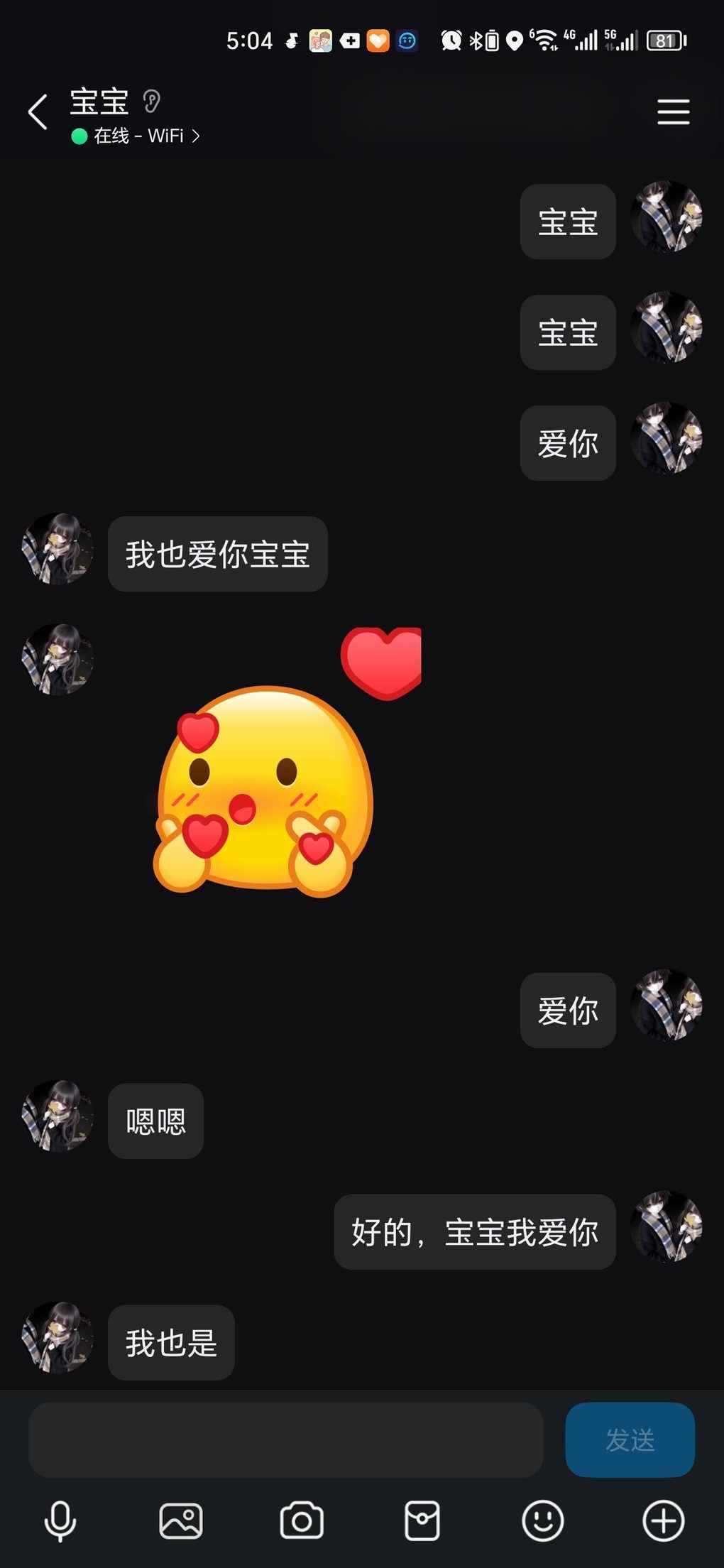
Task: Expand more options with the plus icon
Action: point(664,1521)
